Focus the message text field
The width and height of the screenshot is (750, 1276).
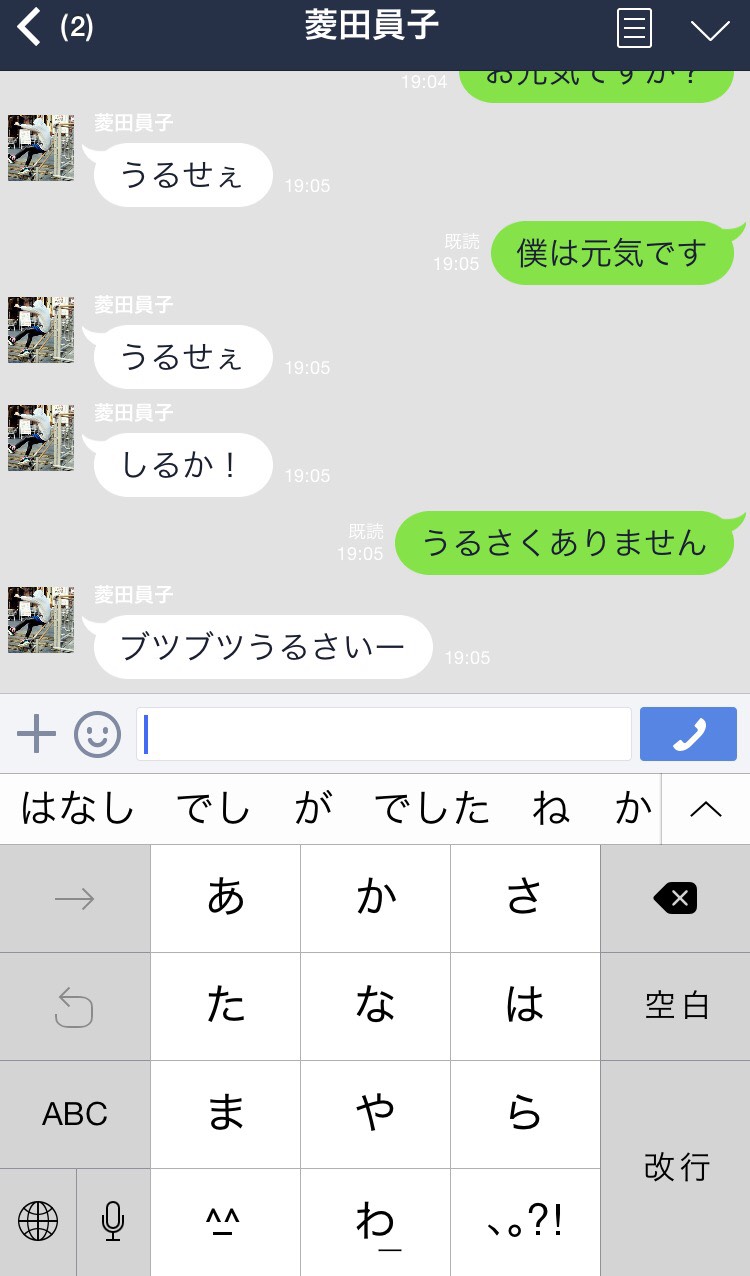point(384,735)
